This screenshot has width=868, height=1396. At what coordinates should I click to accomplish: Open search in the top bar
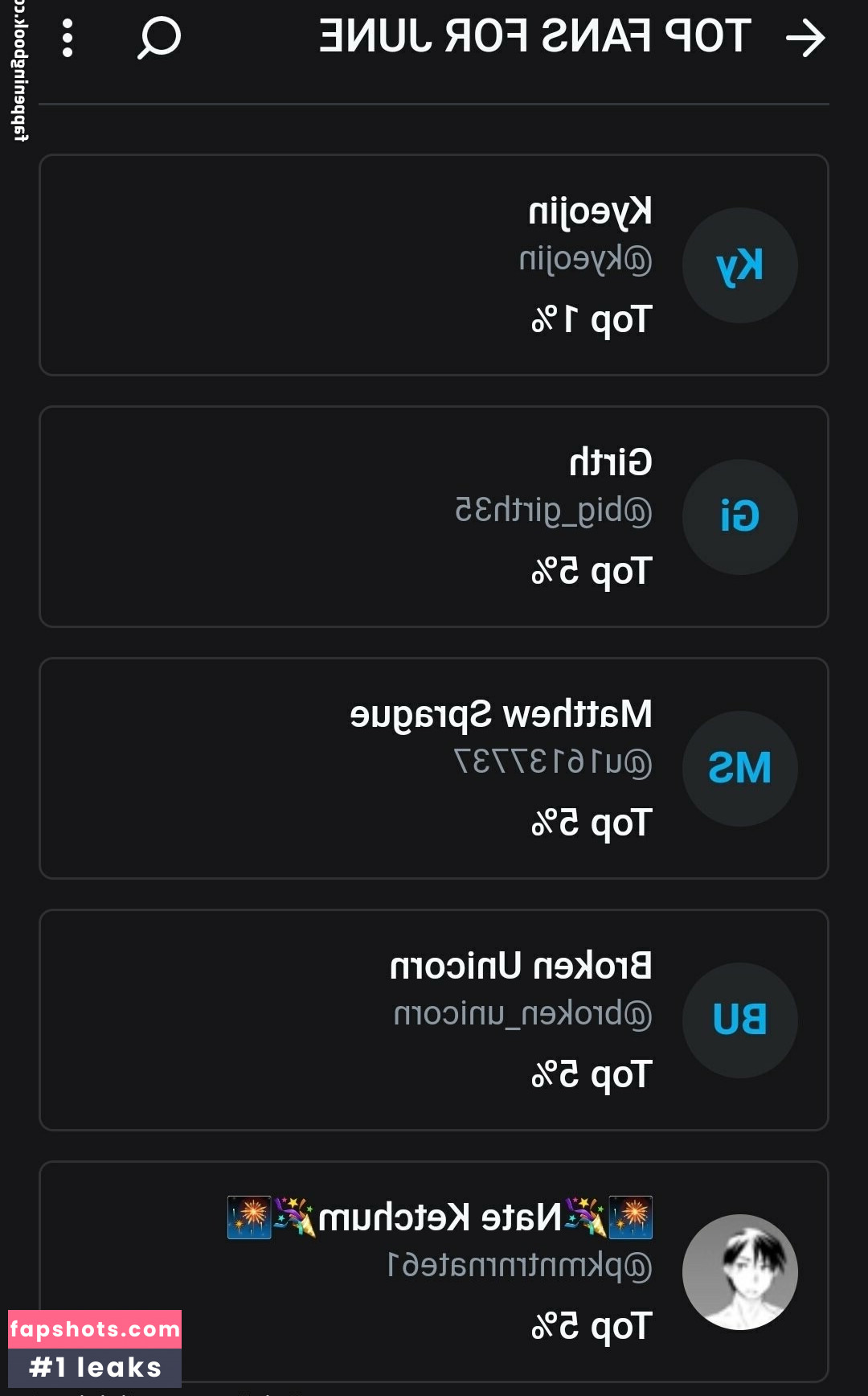[159, 38]
